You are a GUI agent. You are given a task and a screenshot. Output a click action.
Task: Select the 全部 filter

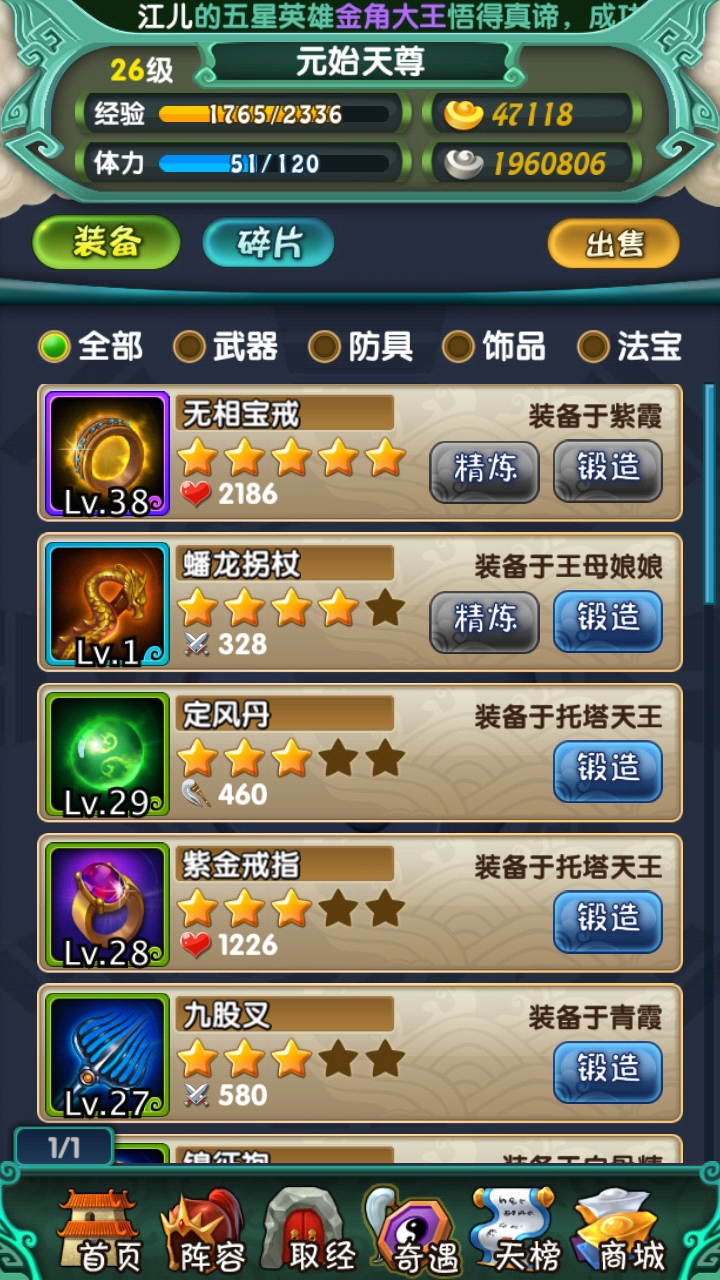[x=91, y=347]
